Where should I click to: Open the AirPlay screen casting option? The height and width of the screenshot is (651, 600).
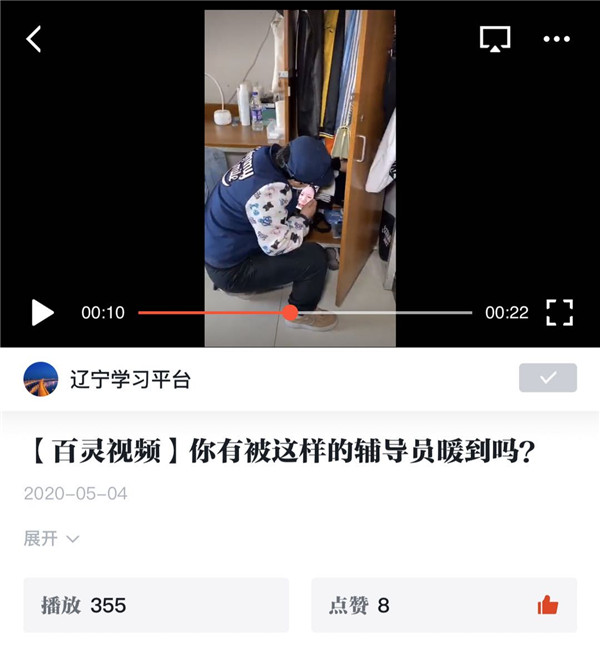click(x=495, y=39)
